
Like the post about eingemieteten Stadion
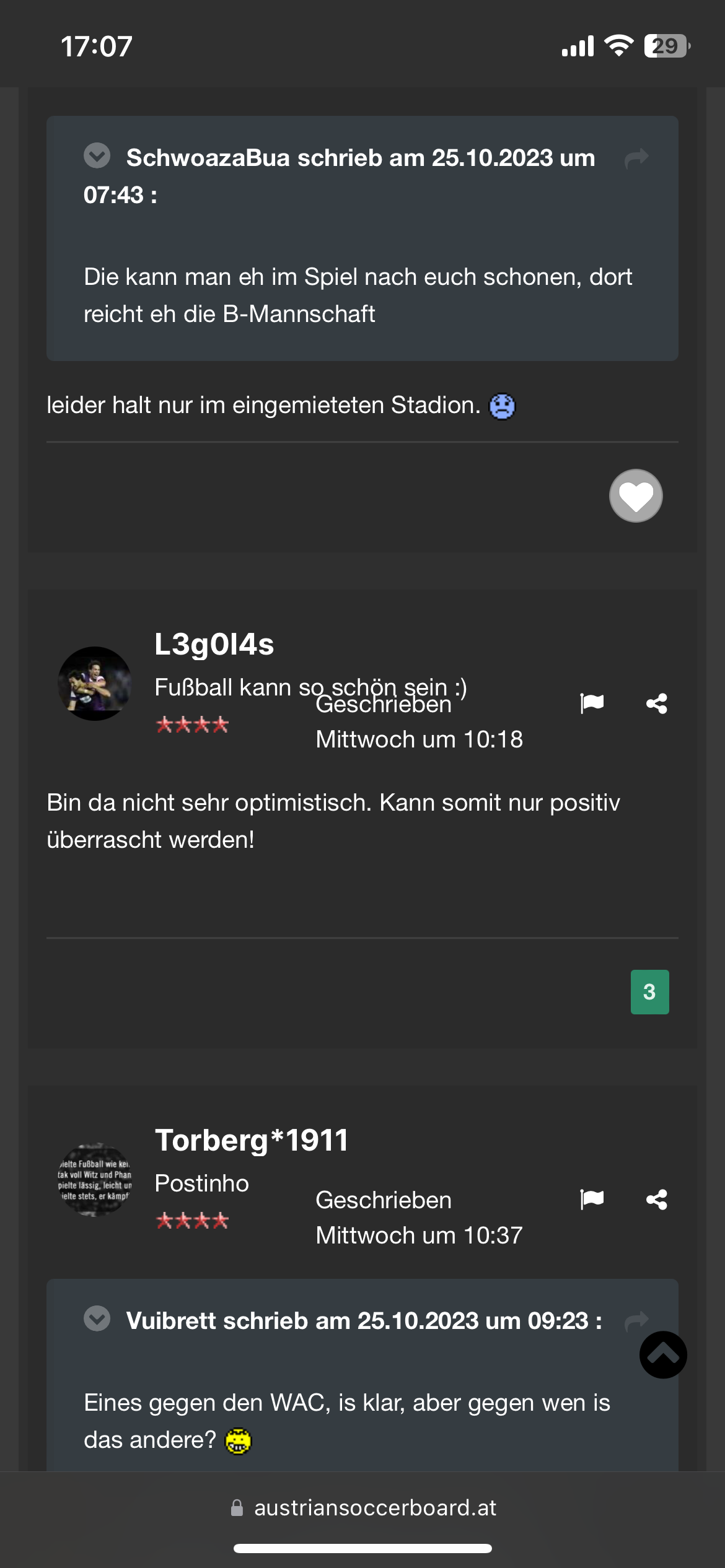tap(636, 495)
